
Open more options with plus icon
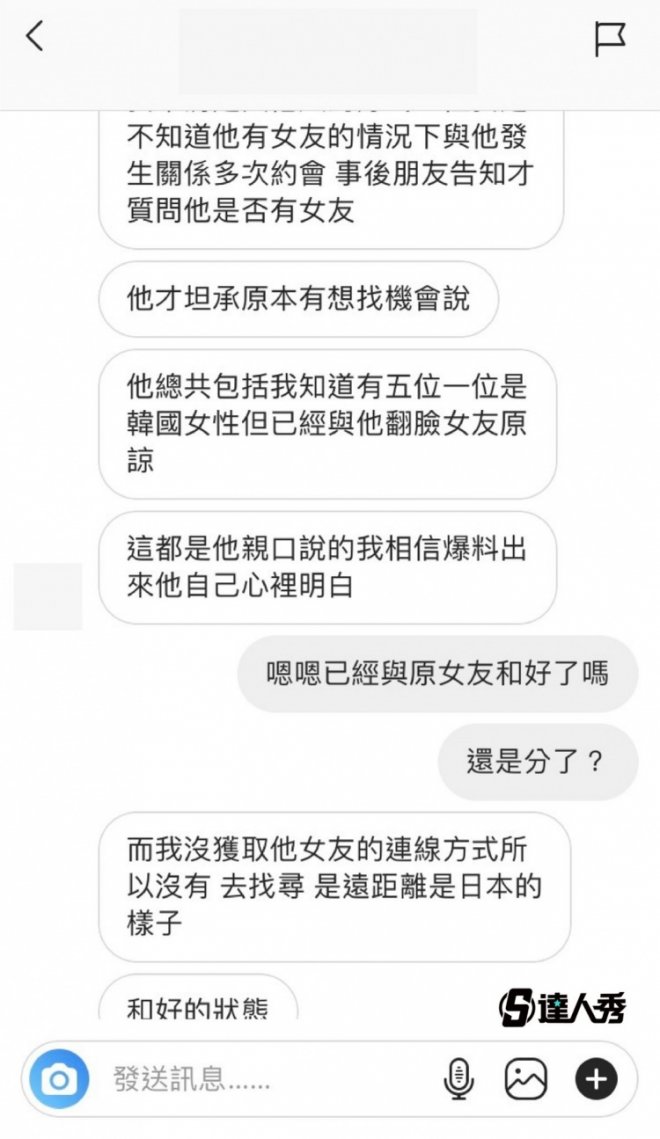click(x=596, y=1079)
